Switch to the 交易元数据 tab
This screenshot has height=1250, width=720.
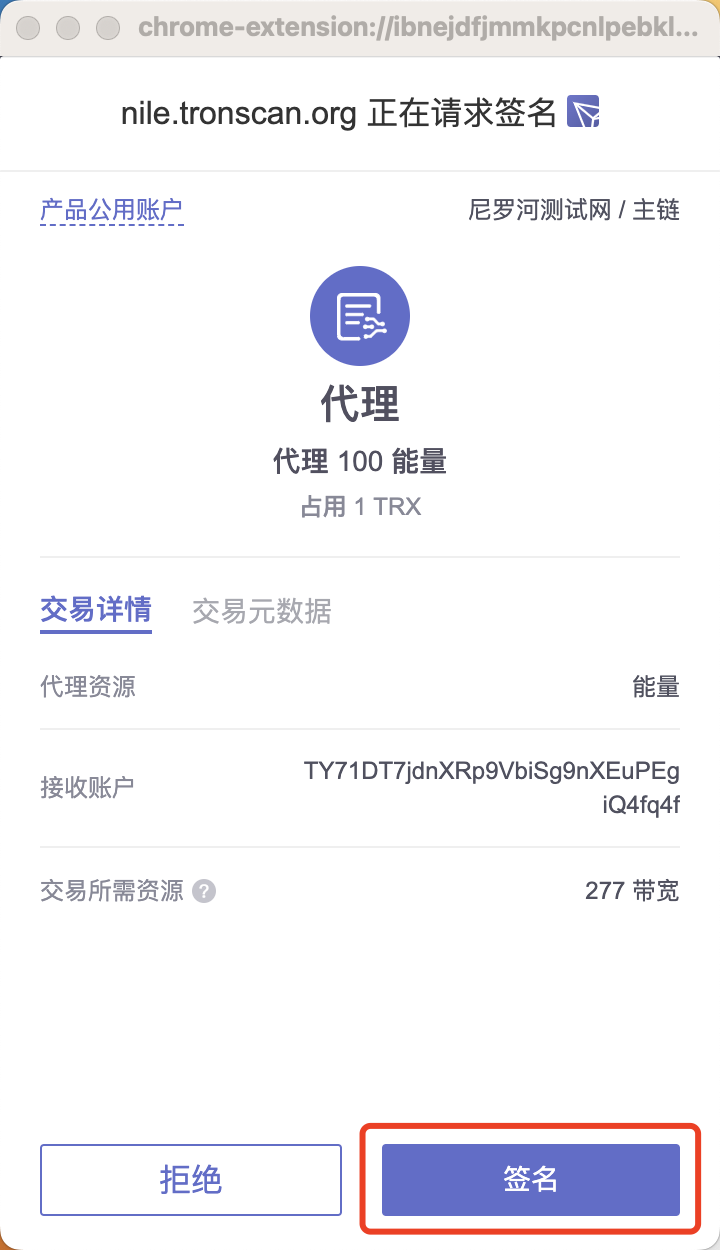tap(262, 610)
